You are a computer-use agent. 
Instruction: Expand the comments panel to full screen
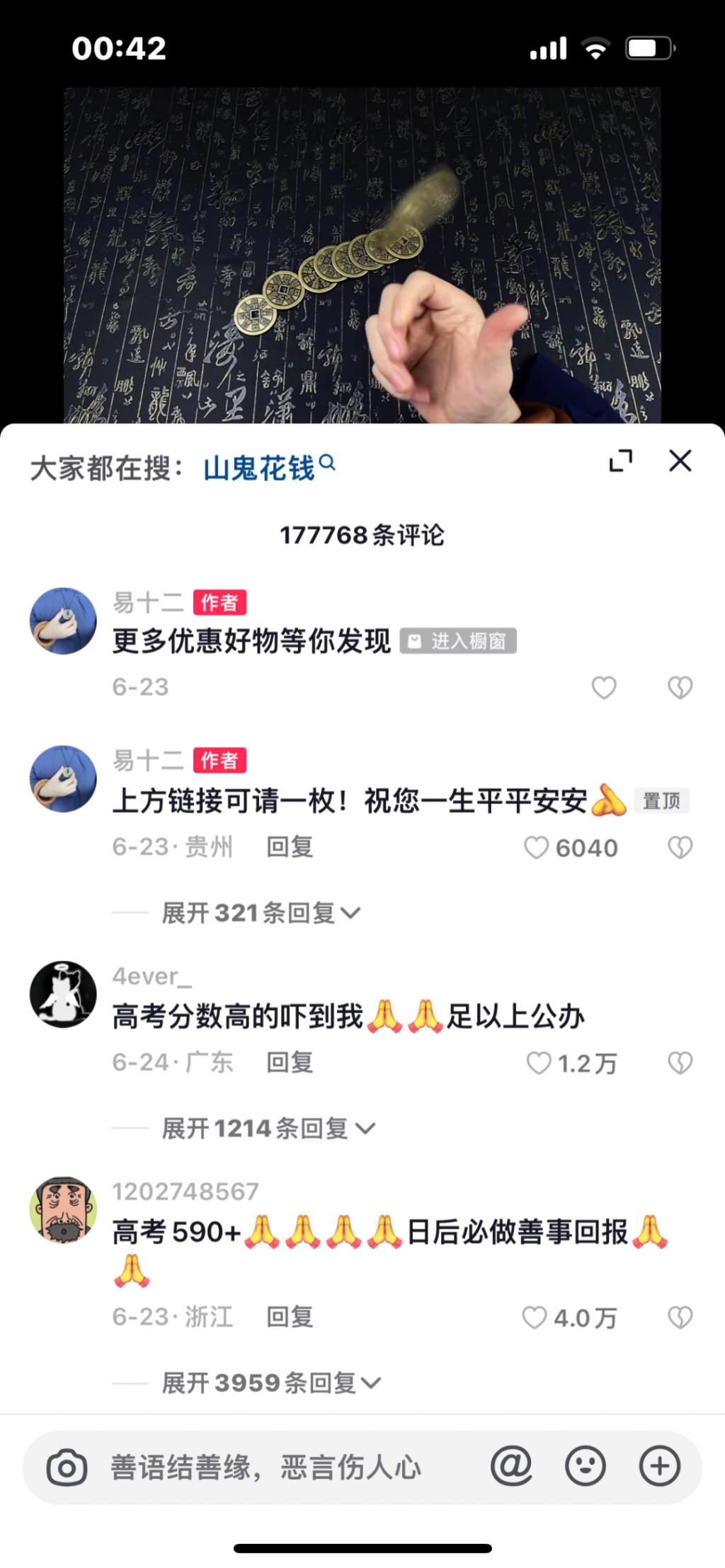point(621,461)
